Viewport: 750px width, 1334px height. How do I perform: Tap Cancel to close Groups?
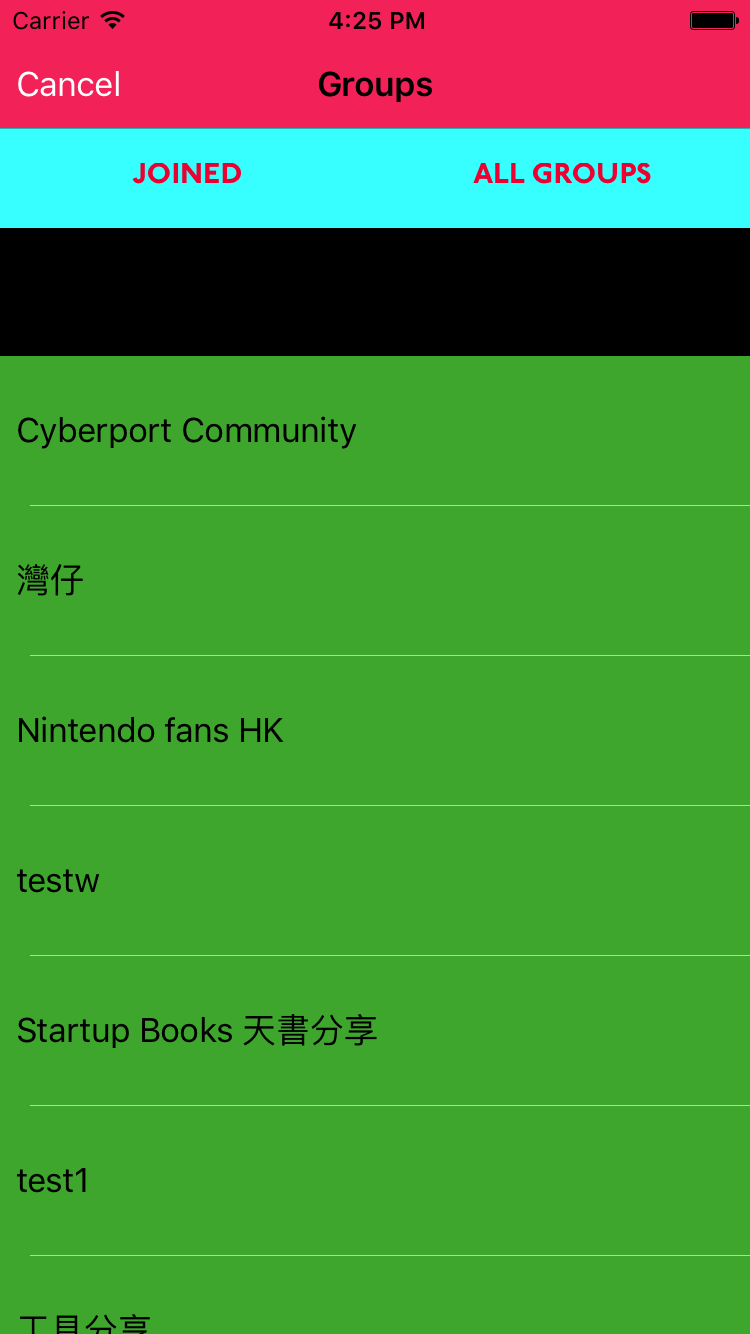coord(69,85)
